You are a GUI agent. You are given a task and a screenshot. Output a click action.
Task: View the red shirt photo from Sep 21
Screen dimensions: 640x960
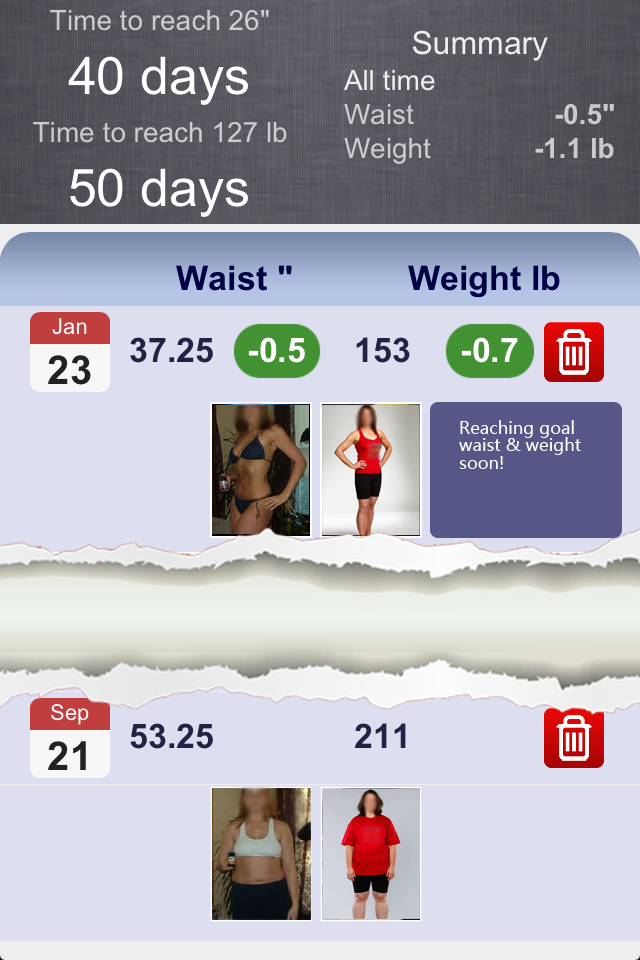(371, 853)
